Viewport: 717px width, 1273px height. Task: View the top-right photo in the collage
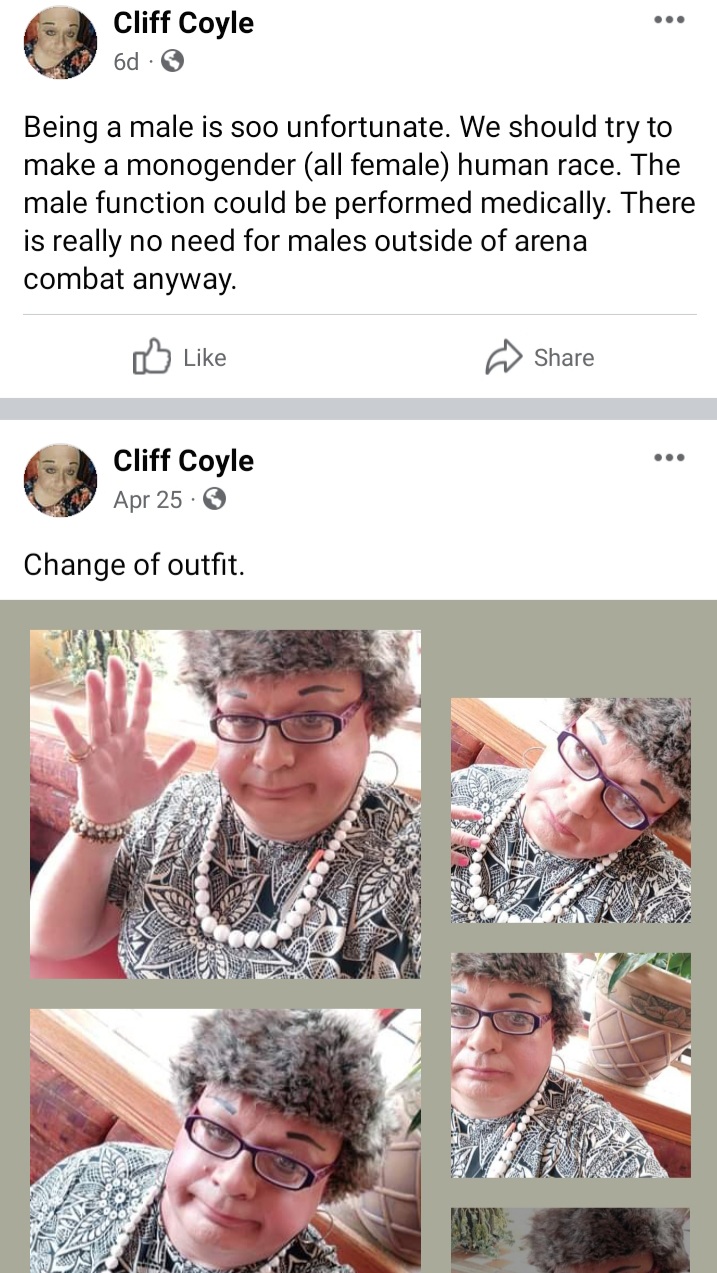[570, 810]
